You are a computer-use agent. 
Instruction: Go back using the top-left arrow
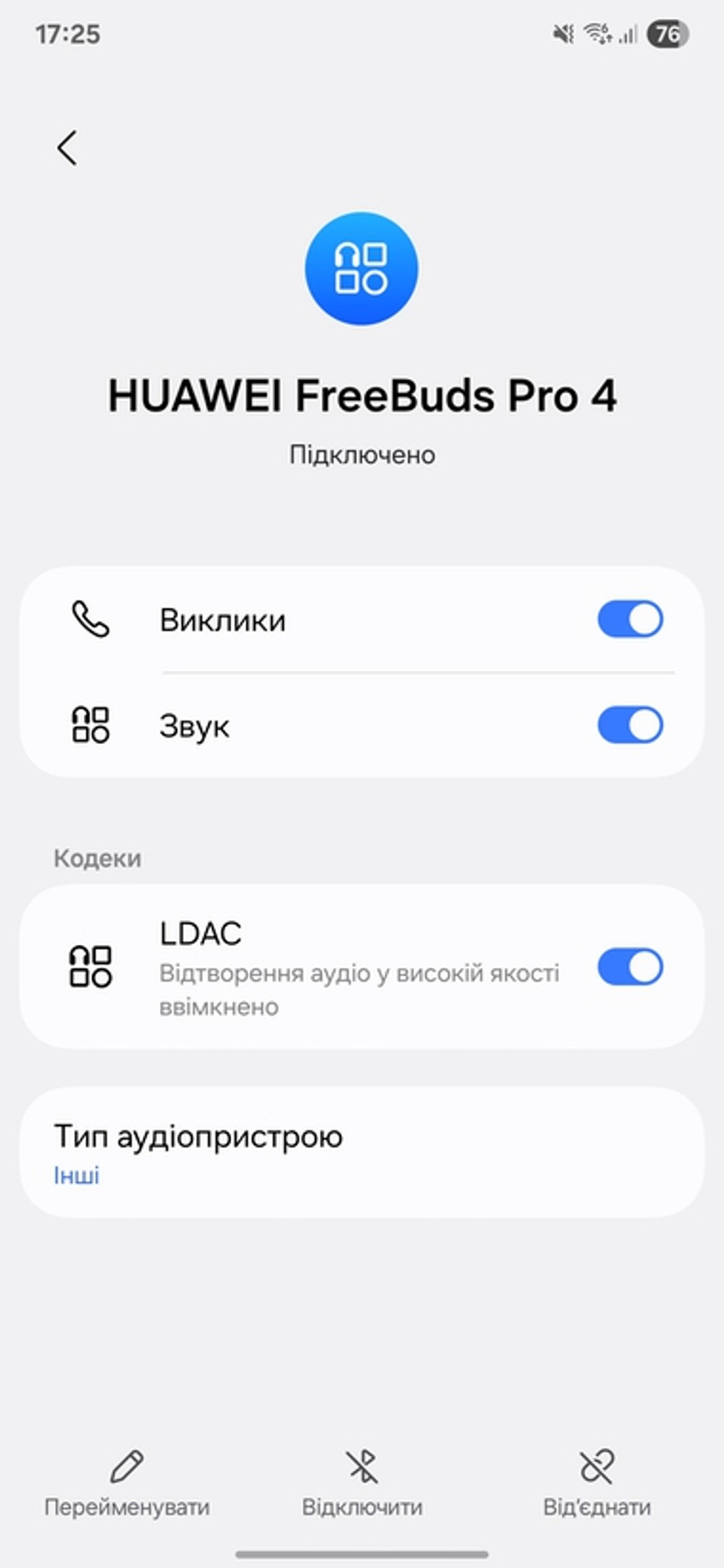[x=67, y=148]
